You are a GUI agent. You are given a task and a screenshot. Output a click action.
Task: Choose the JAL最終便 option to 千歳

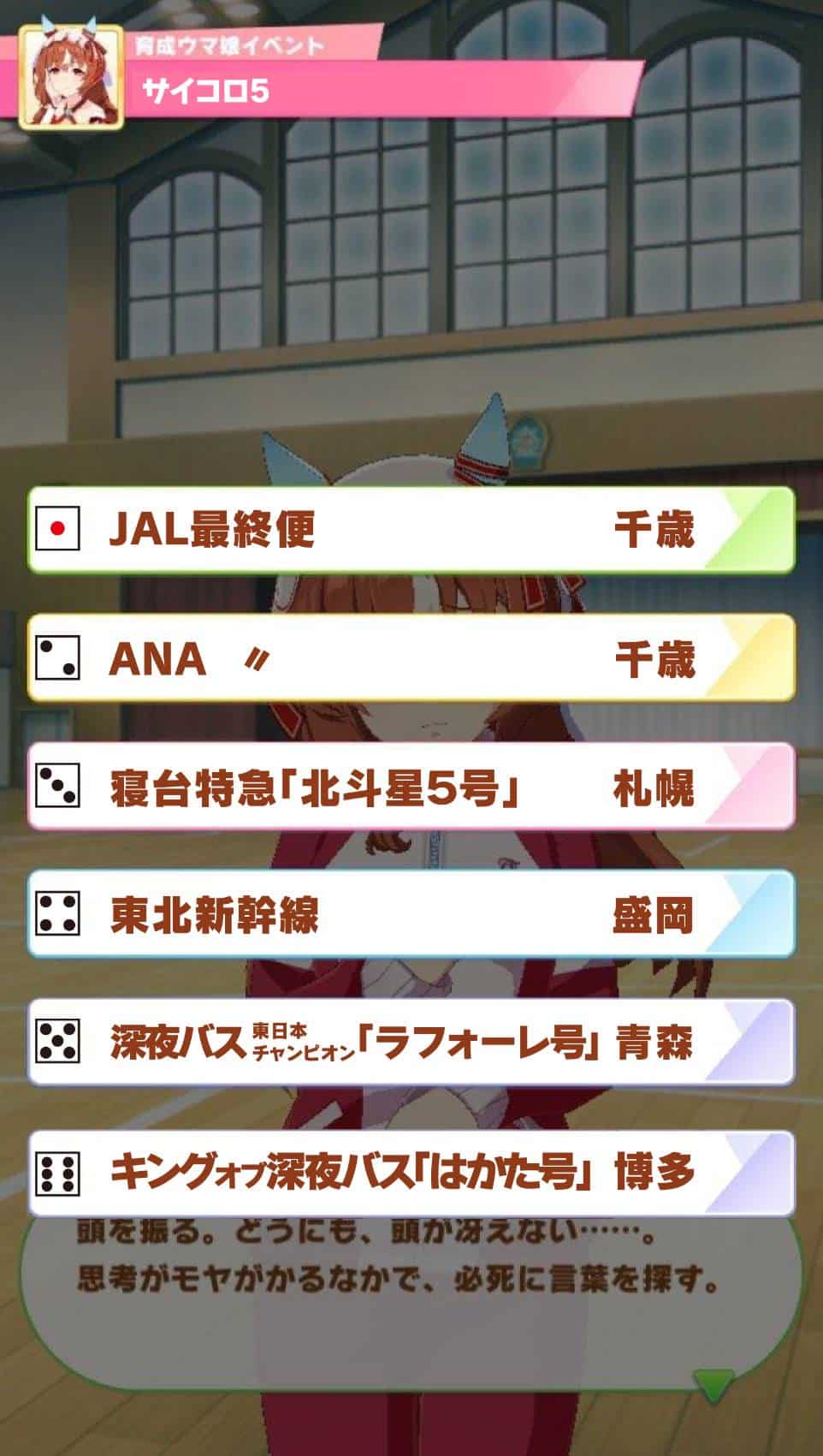click(411, 530)
